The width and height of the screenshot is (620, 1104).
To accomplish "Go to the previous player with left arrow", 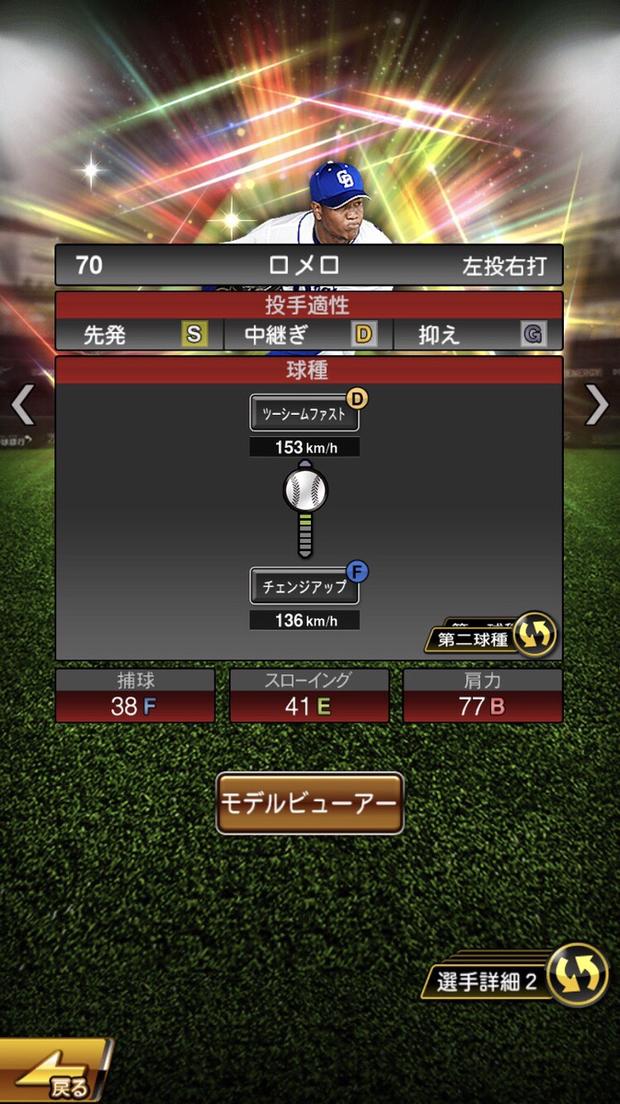I will coord(22,405).
